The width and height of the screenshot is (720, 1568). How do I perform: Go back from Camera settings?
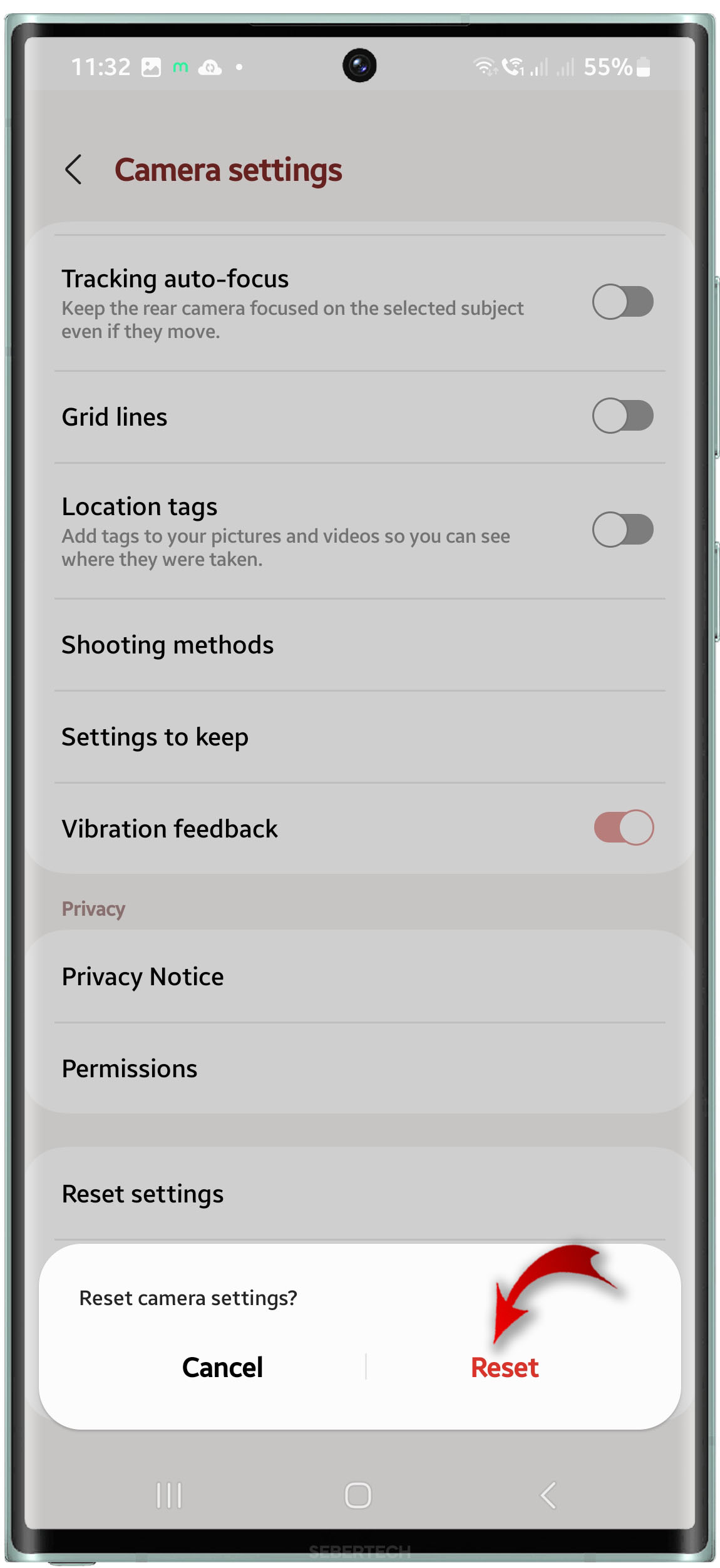73,170
